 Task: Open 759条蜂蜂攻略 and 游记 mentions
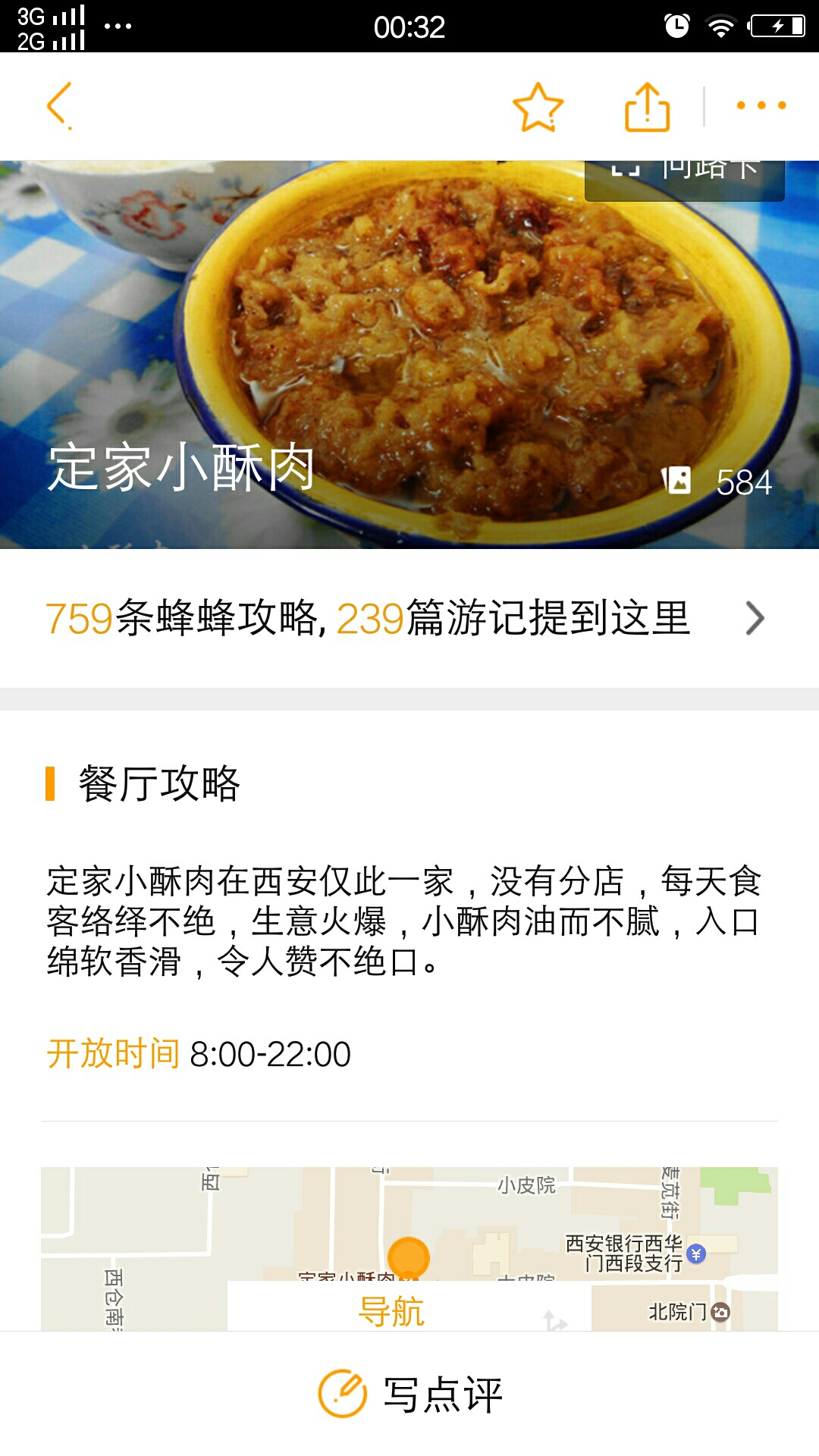tap(406, 618)
